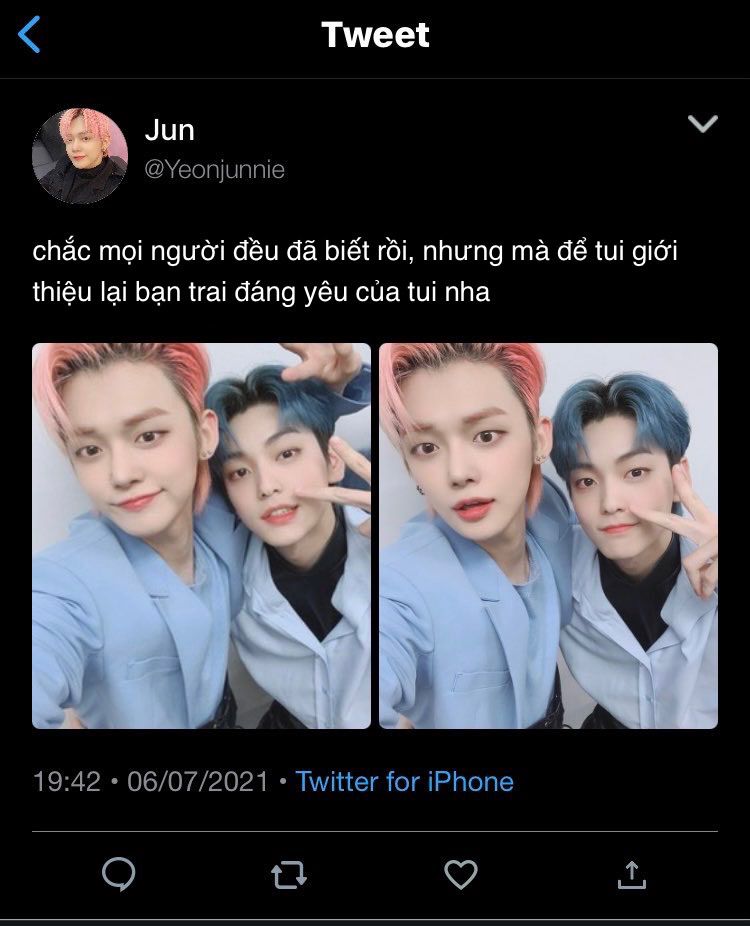
Task: Open the right photo in the tweet
Action: [x=548, y=535]
